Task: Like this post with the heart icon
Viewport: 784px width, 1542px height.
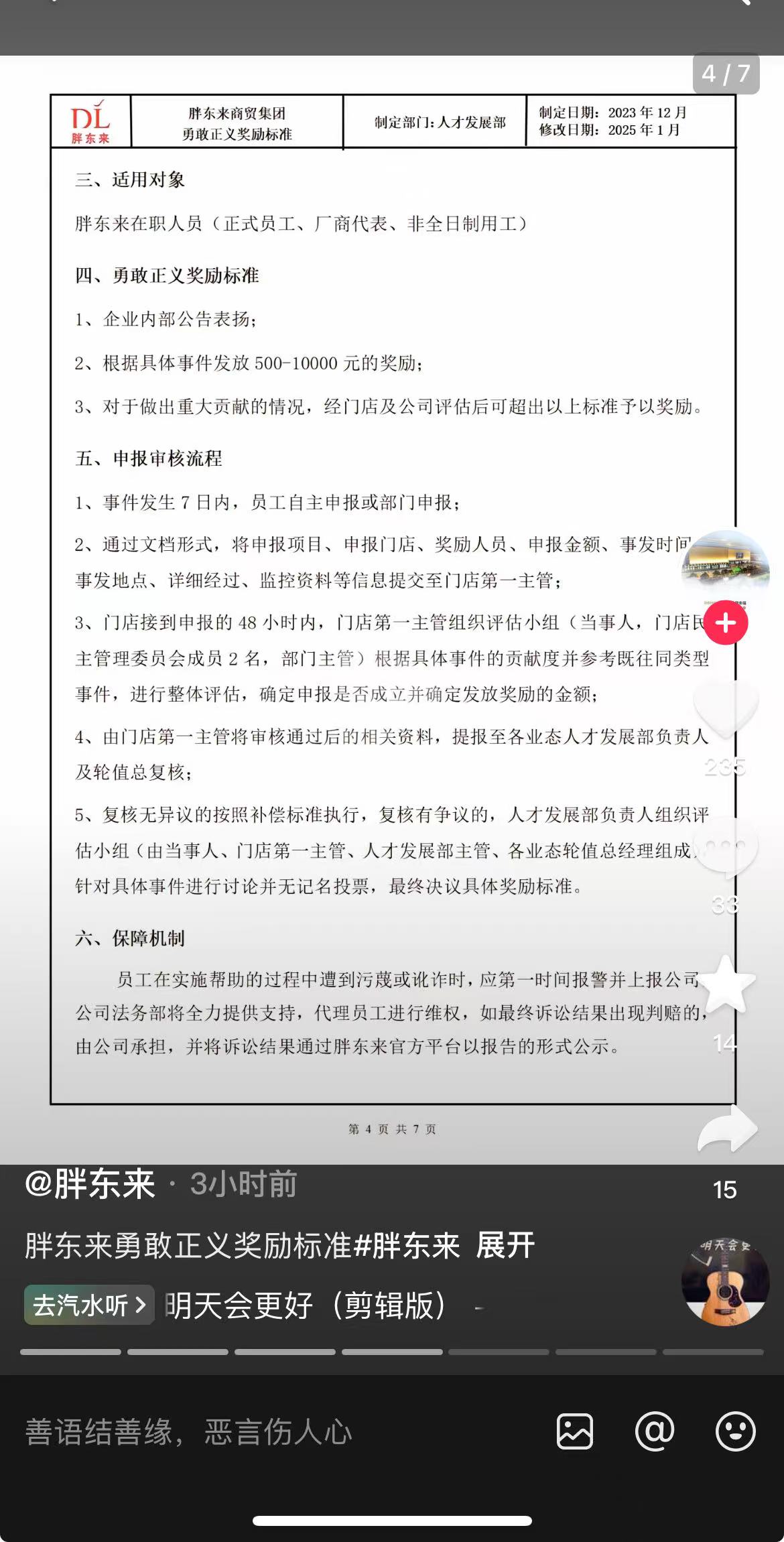Action: [x=726, y=710]
